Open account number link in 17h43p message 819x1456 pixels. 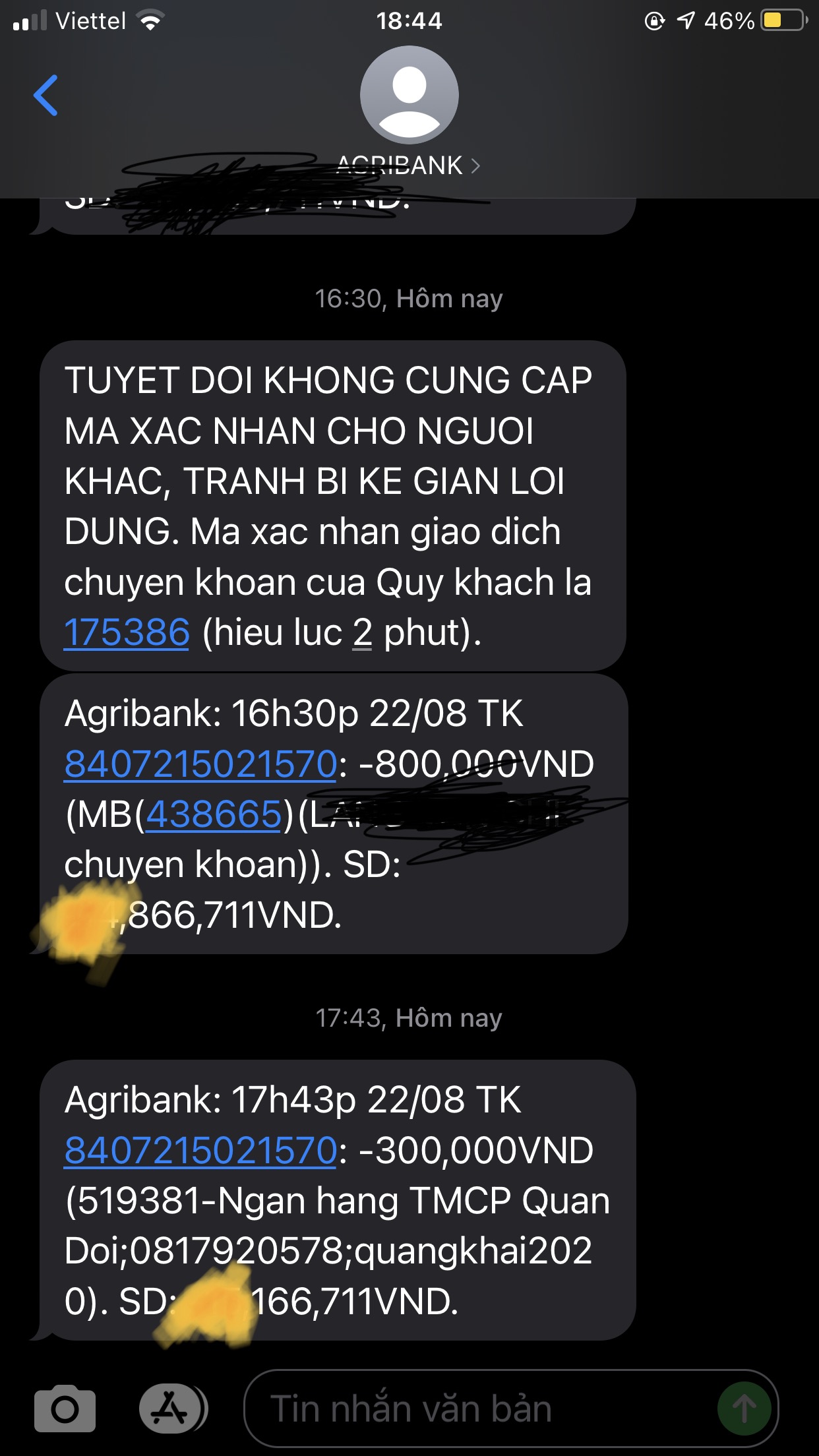click(x=200, y=1151)
